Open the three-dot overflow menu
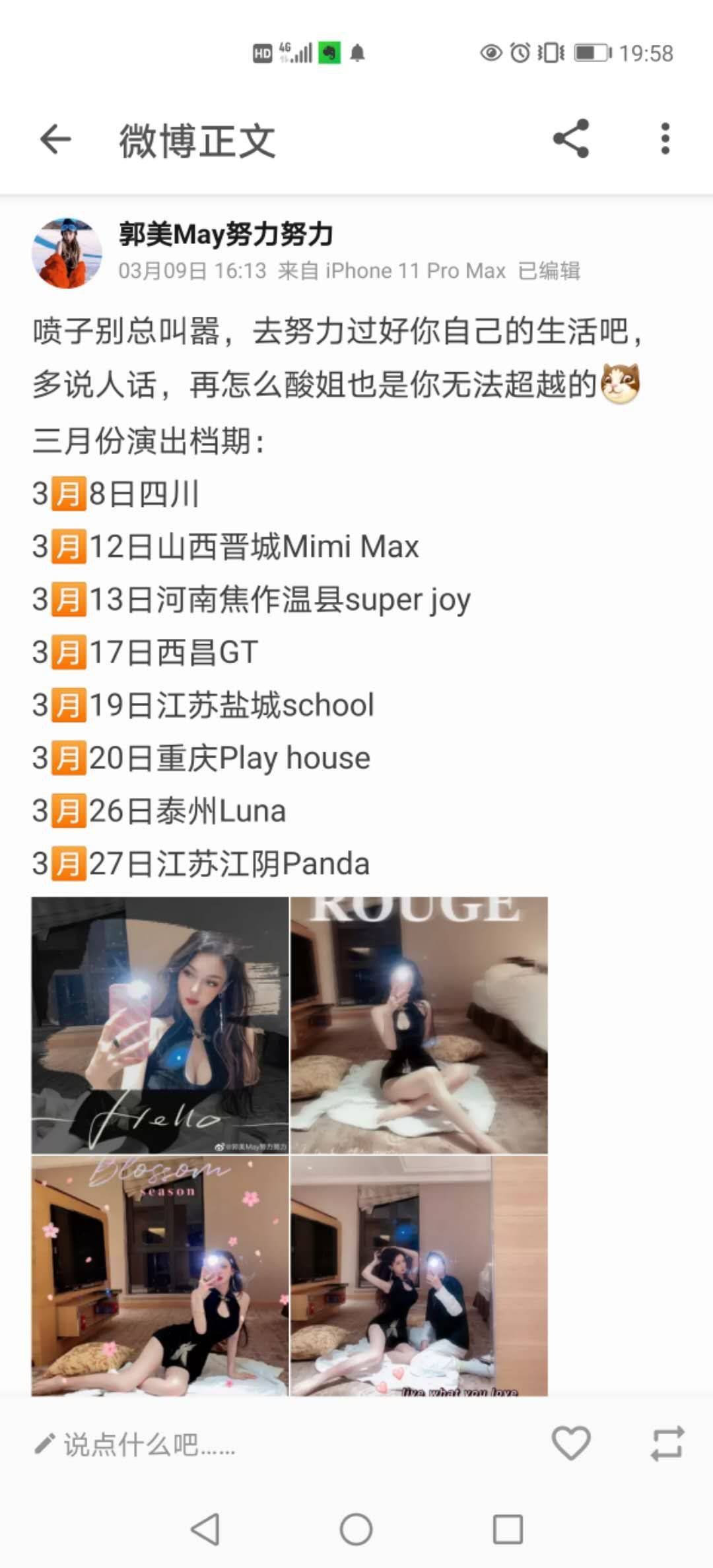The height and width of the screenshot is (1568, 713). point(665,139)
